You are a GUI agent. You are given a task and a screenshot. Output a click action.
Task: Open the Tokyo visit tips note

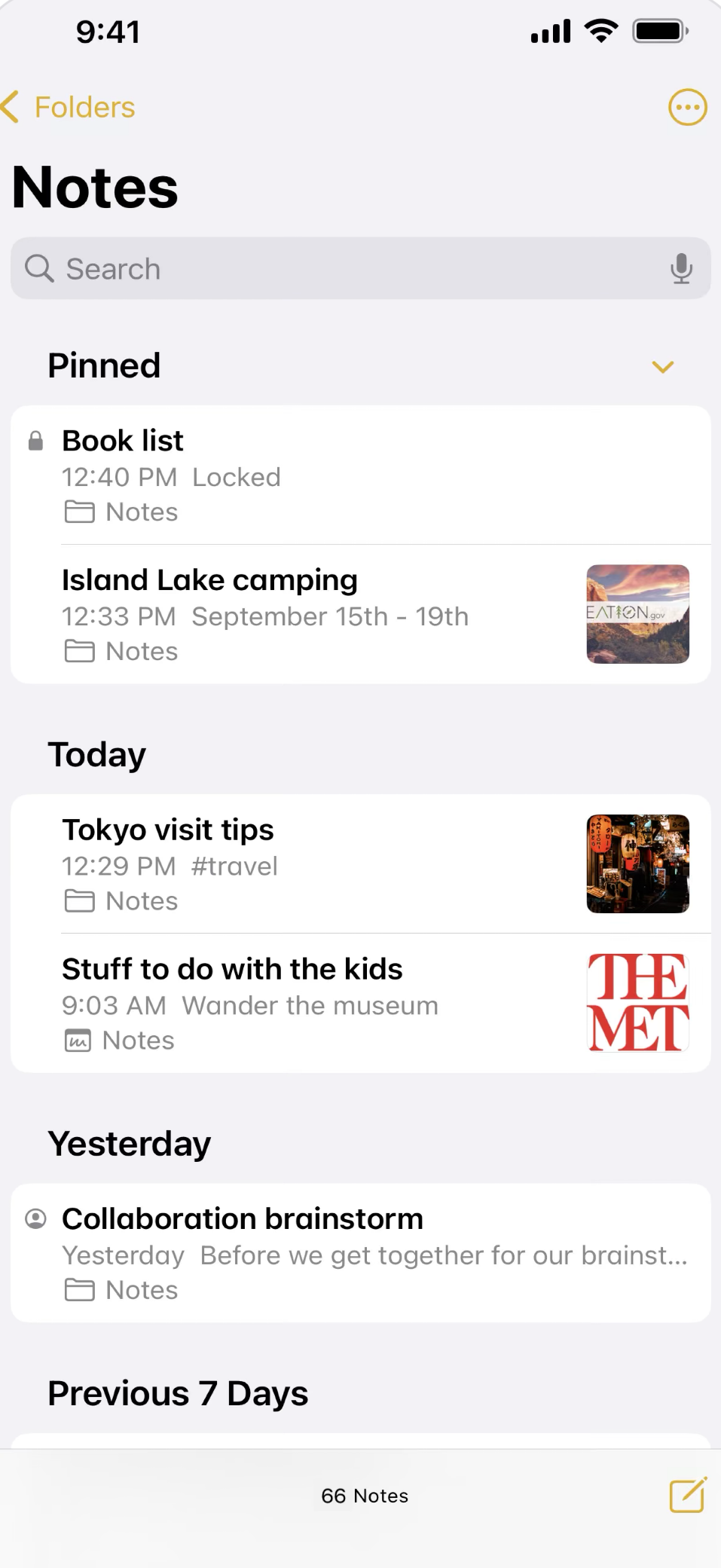[x=361, y=864]
